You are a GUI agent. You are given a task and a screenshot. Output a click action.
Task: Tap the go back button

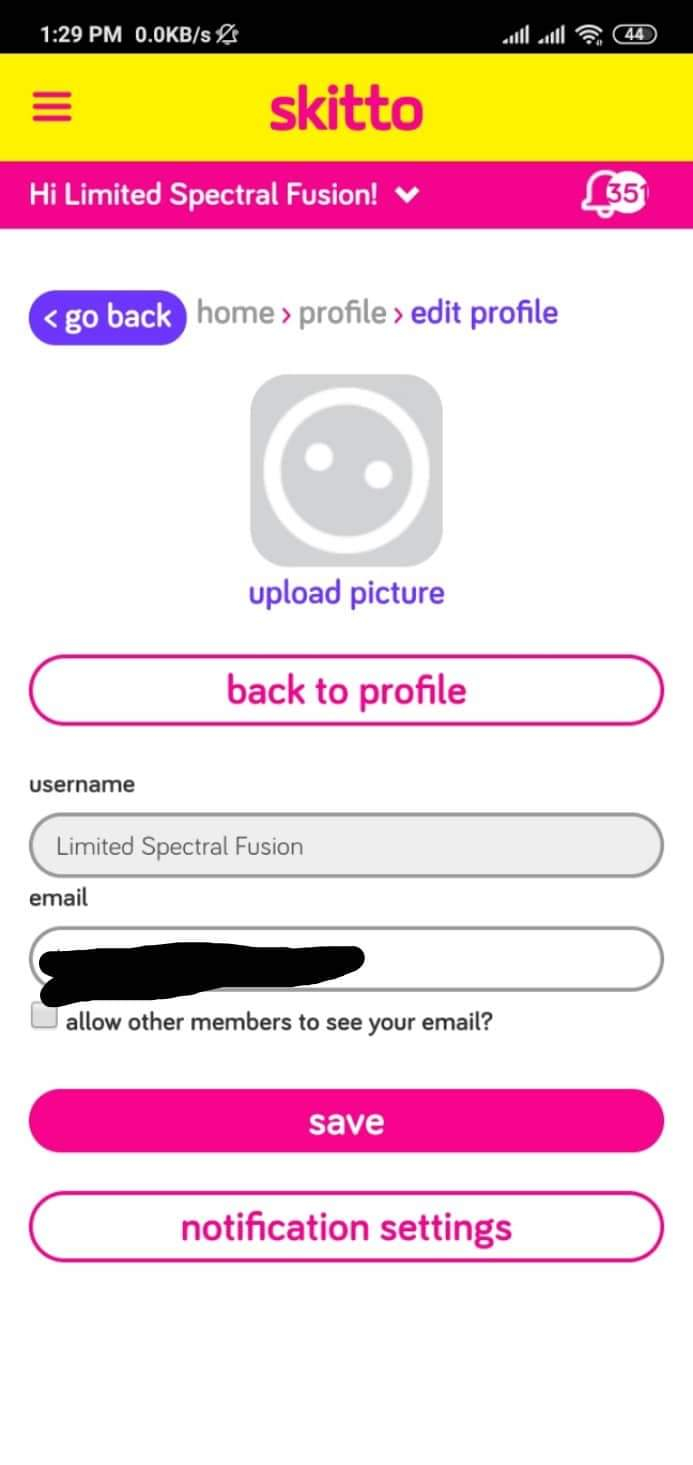click(108, 317)
